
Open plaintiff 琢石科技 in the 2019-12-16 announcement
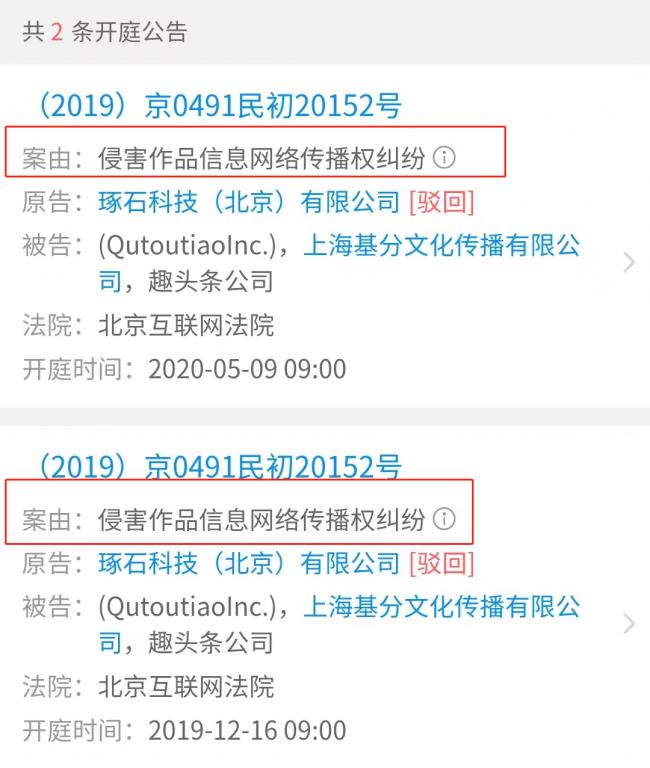tap(249, 564)
